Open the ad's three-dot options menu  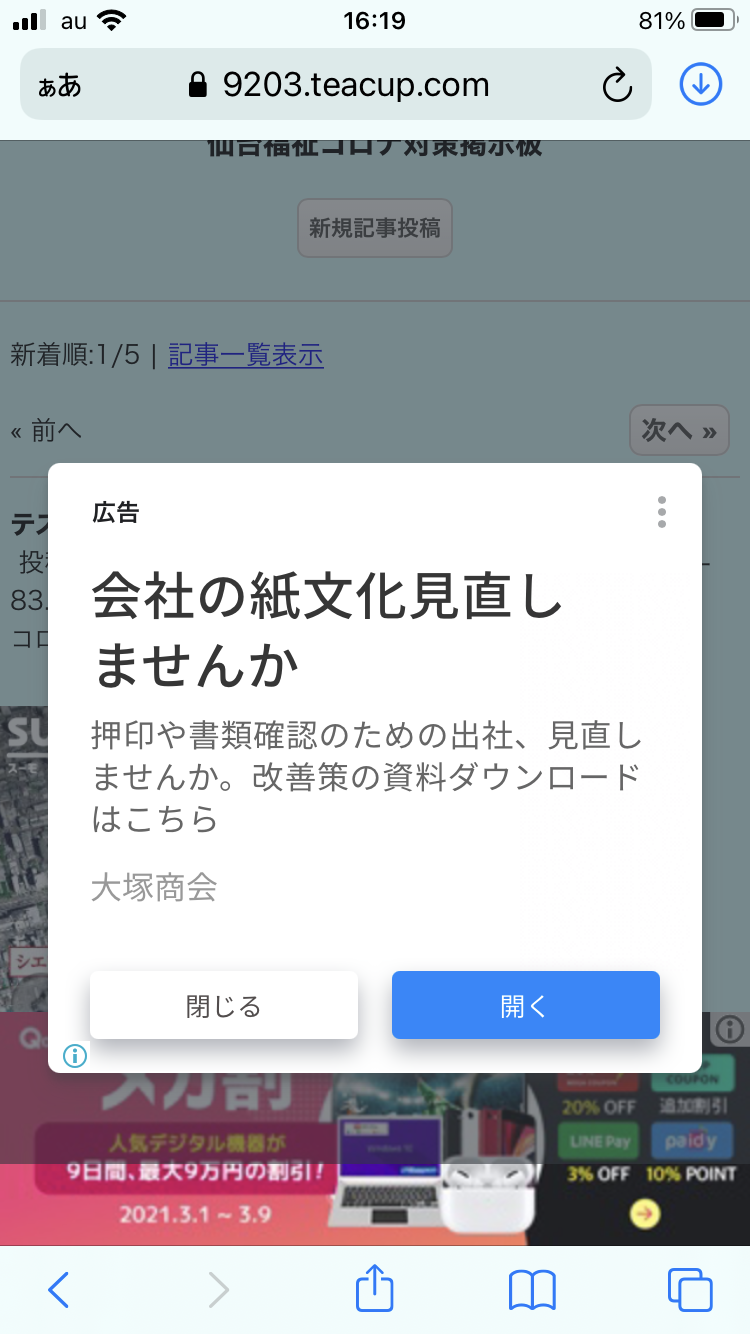(x=661, y=511)
